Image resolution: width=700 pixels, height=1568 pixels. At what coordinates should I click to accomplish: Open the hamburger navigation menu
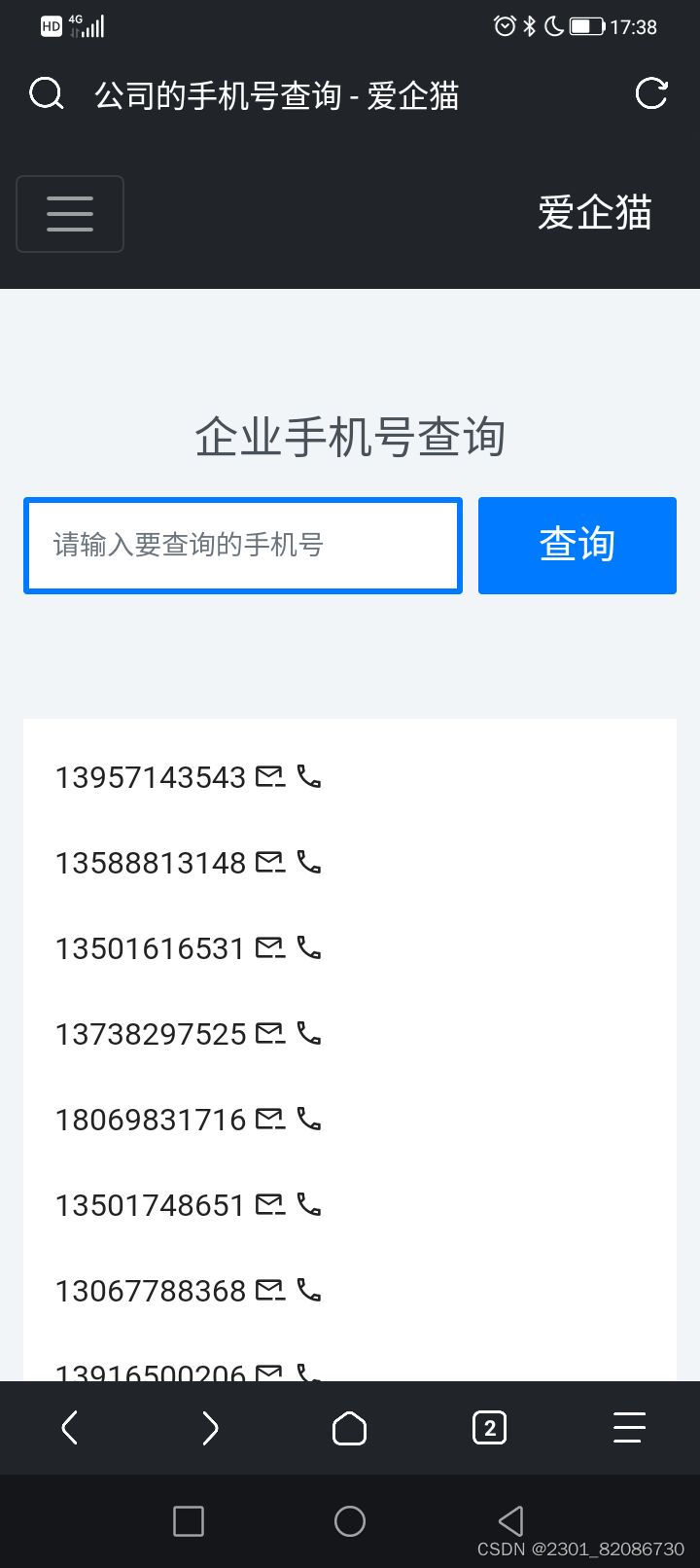[x=70, y=214]
